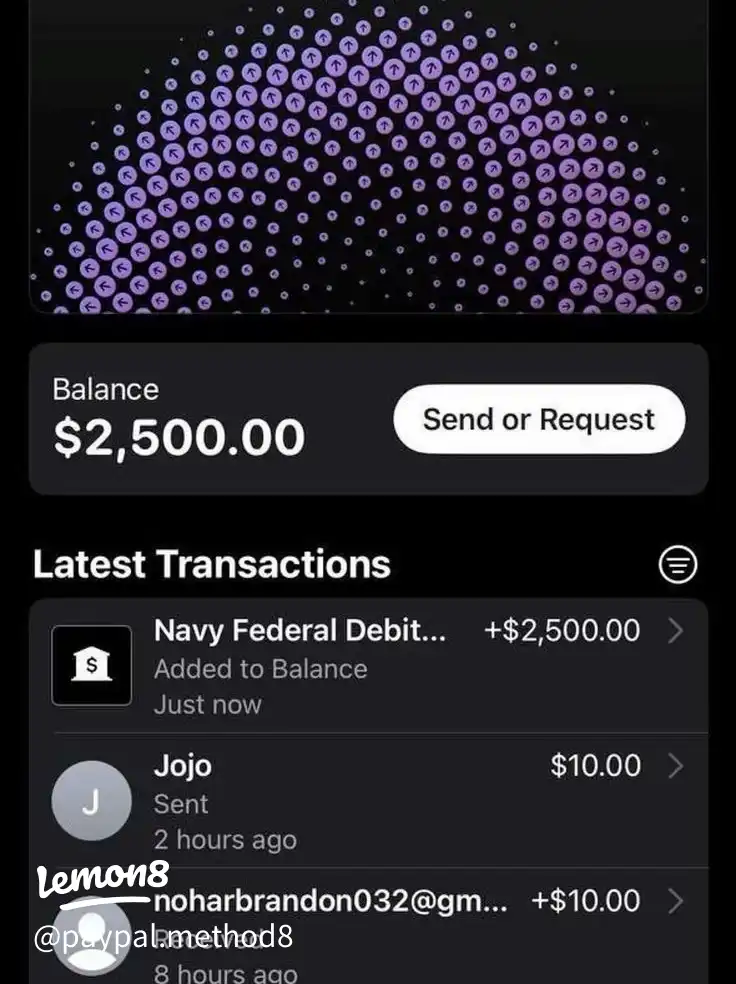The height and width of the screenshot is (984, 736).
Task: Tap the 'Sent' label under Jojo
Action: tap(181, 803)
